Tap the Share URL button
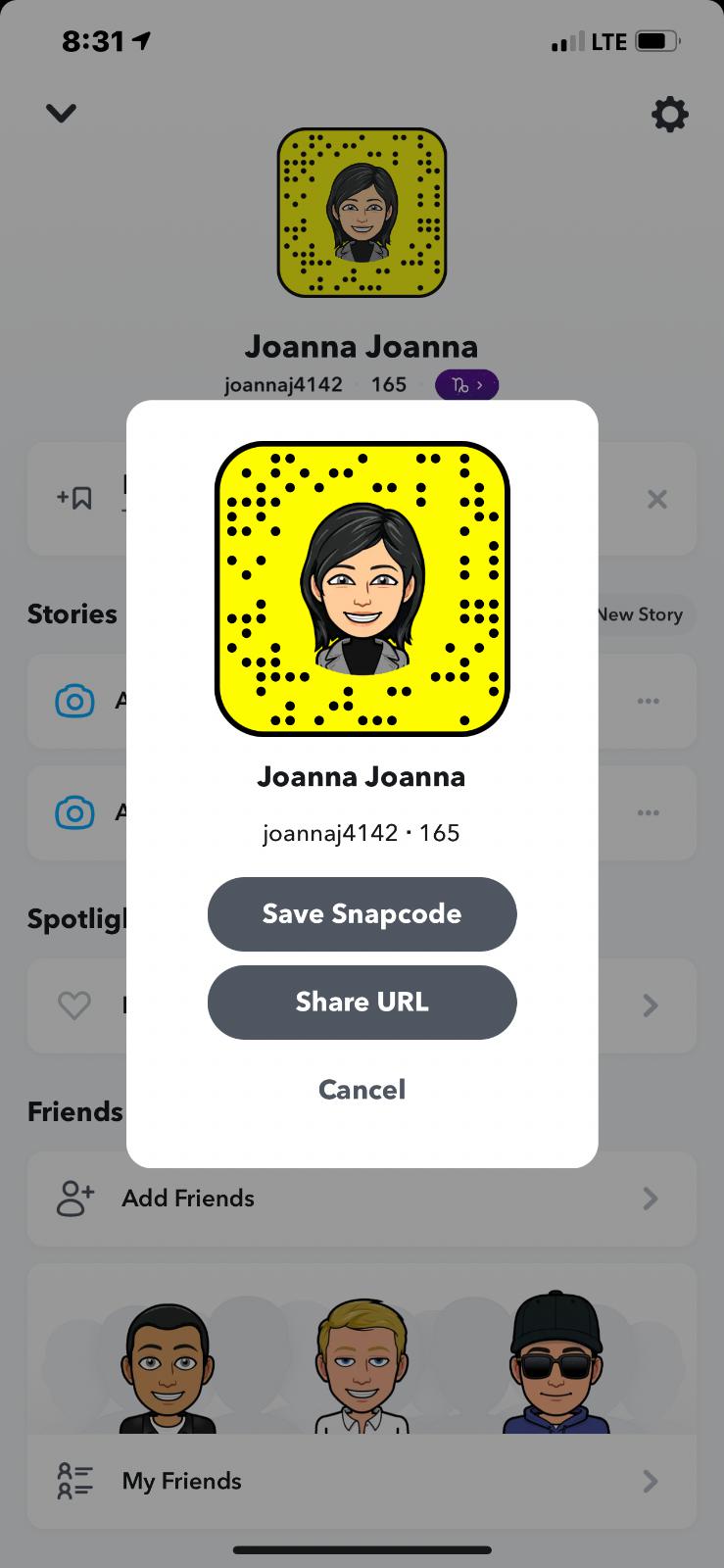This screenshot has height=1568, width=724. click(362, 1002)
